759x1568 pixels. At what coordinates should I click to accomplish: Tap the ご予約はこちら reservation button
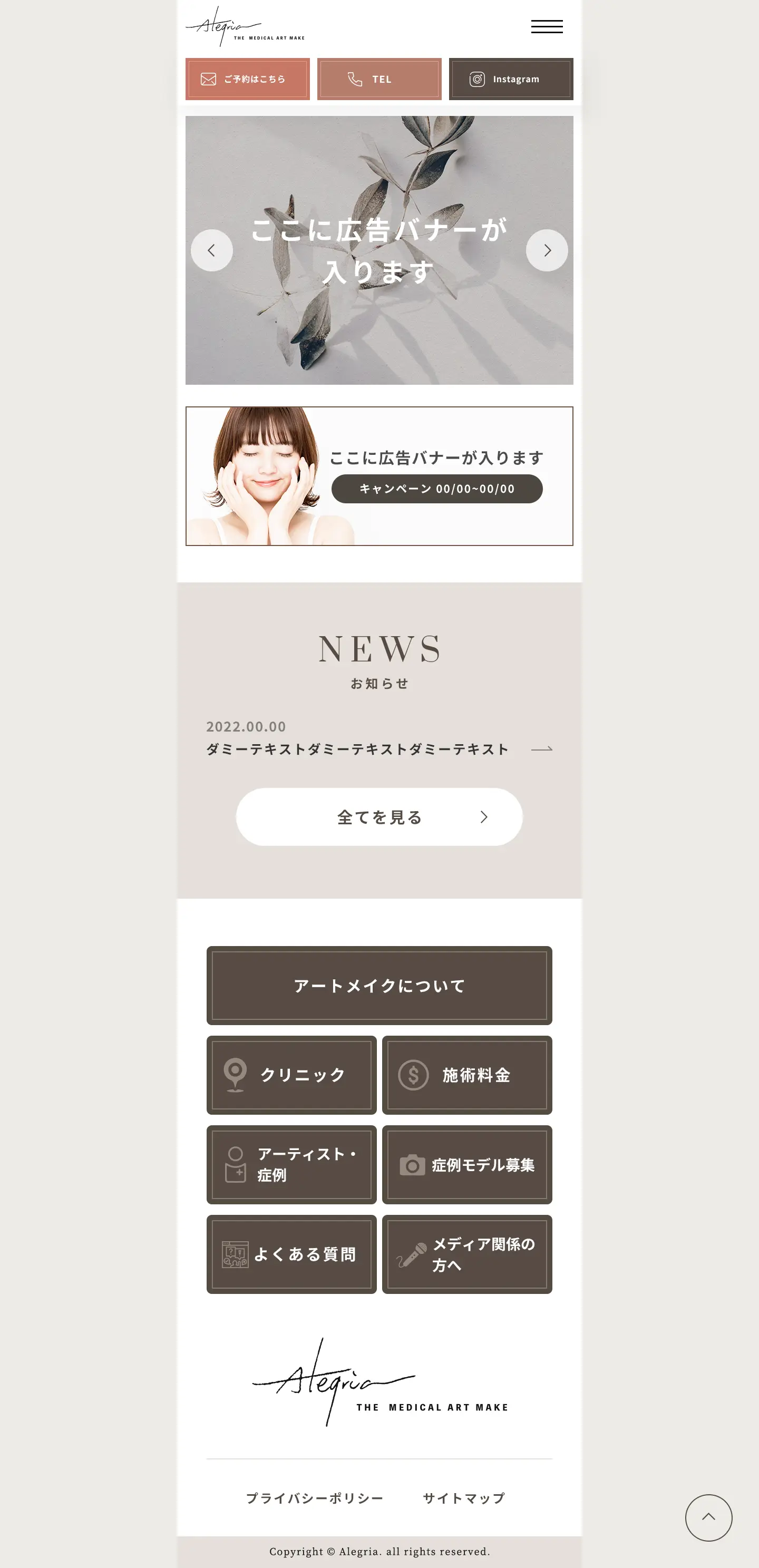(247, 79)
